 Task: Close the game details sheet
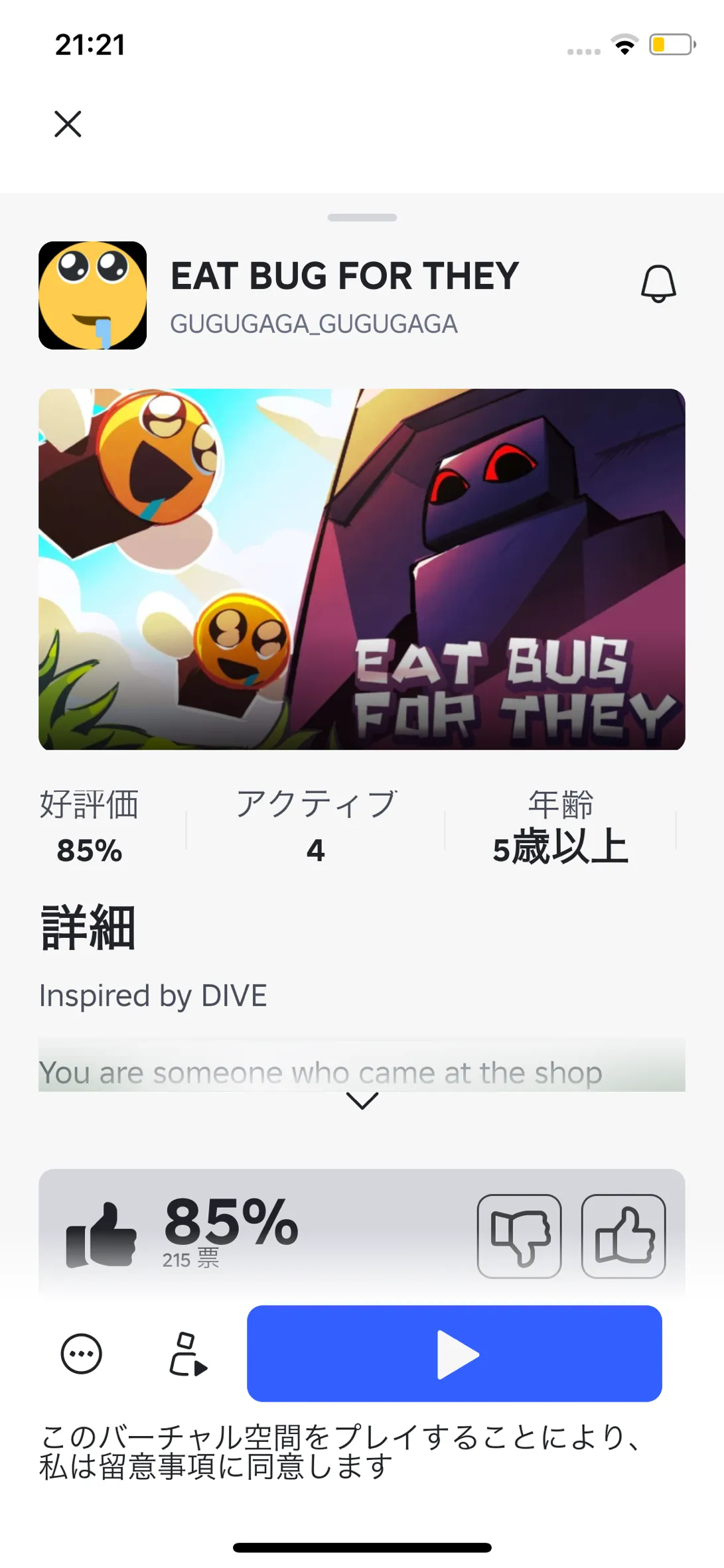click(68, 124)
